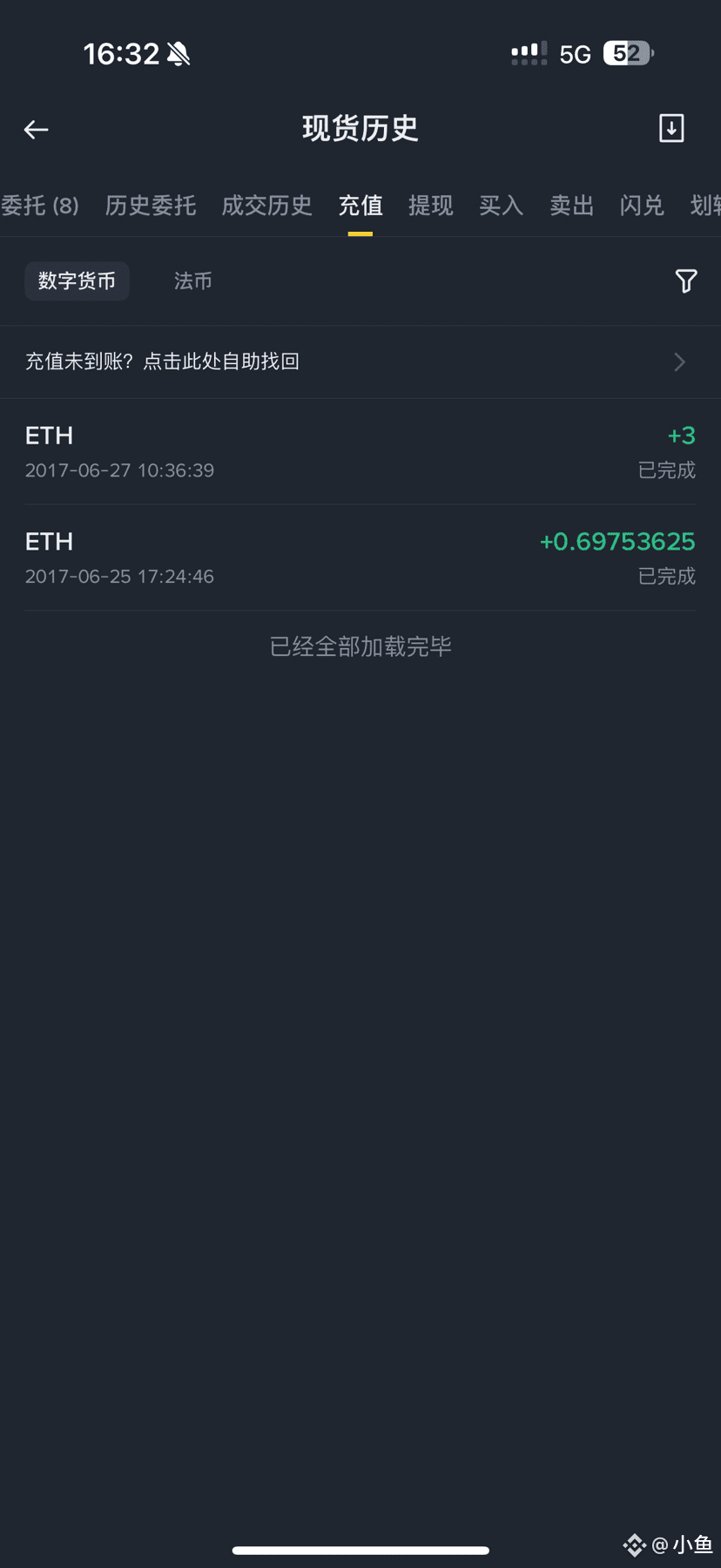
Task: Go back using the arrow icon
Action: pos(36,130)
